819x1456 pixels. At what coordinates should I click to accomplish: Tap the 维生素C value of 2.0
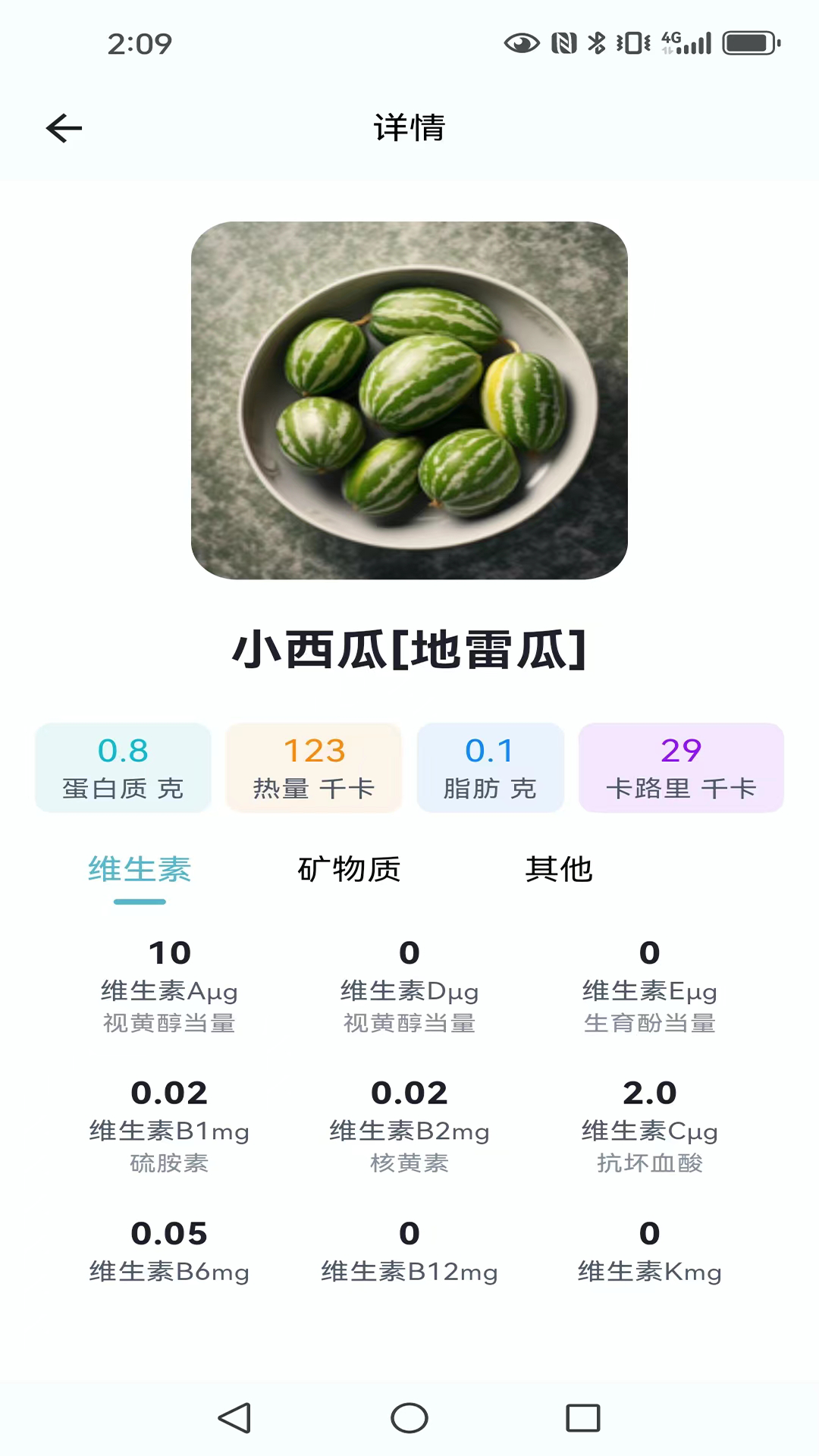click(x=651, y=1093)
